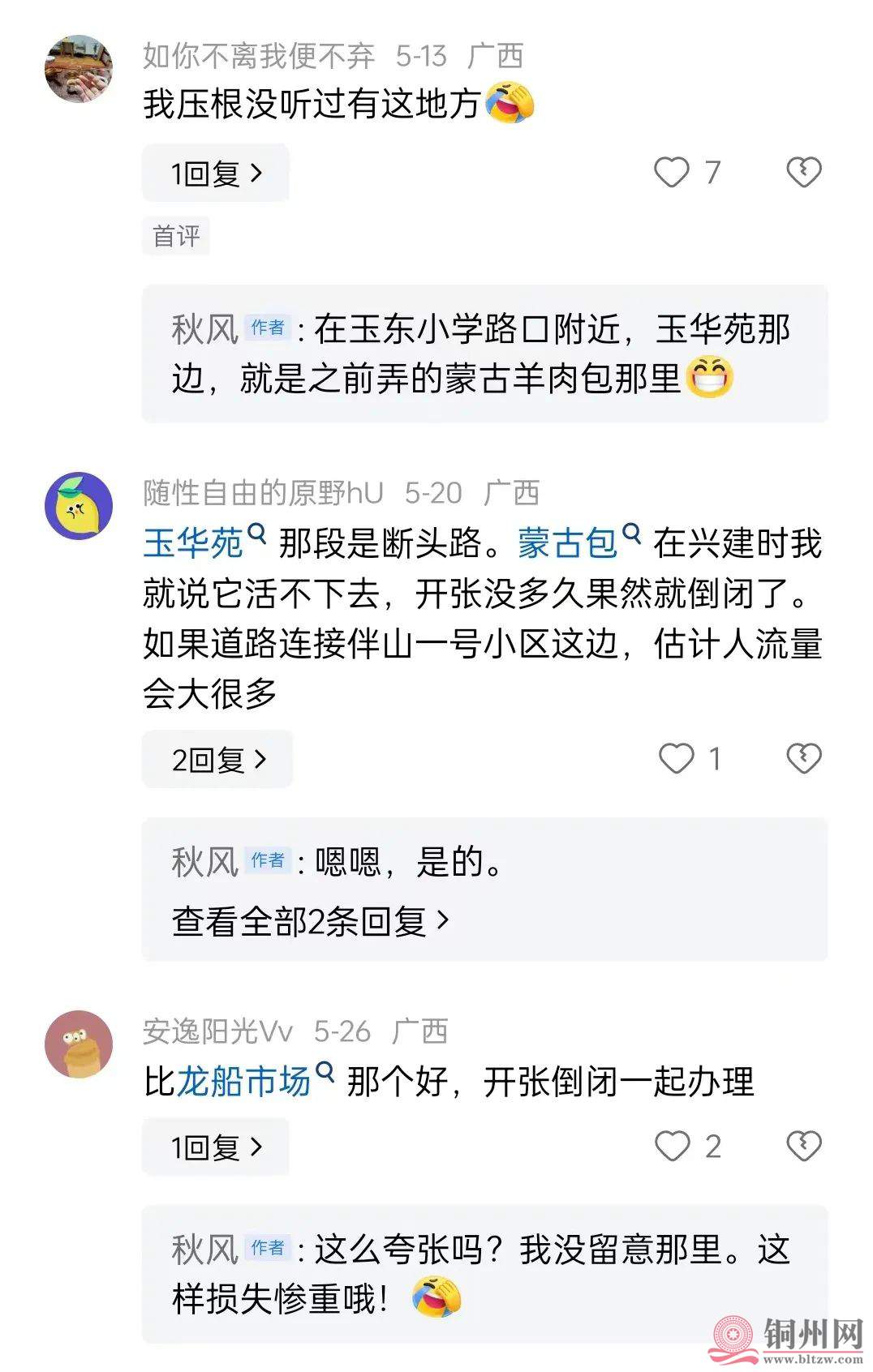Expand 1回复 under 如你不离我便不弃's comment
Viewport: 873px width, 1372px height.
tap(216, 173)
